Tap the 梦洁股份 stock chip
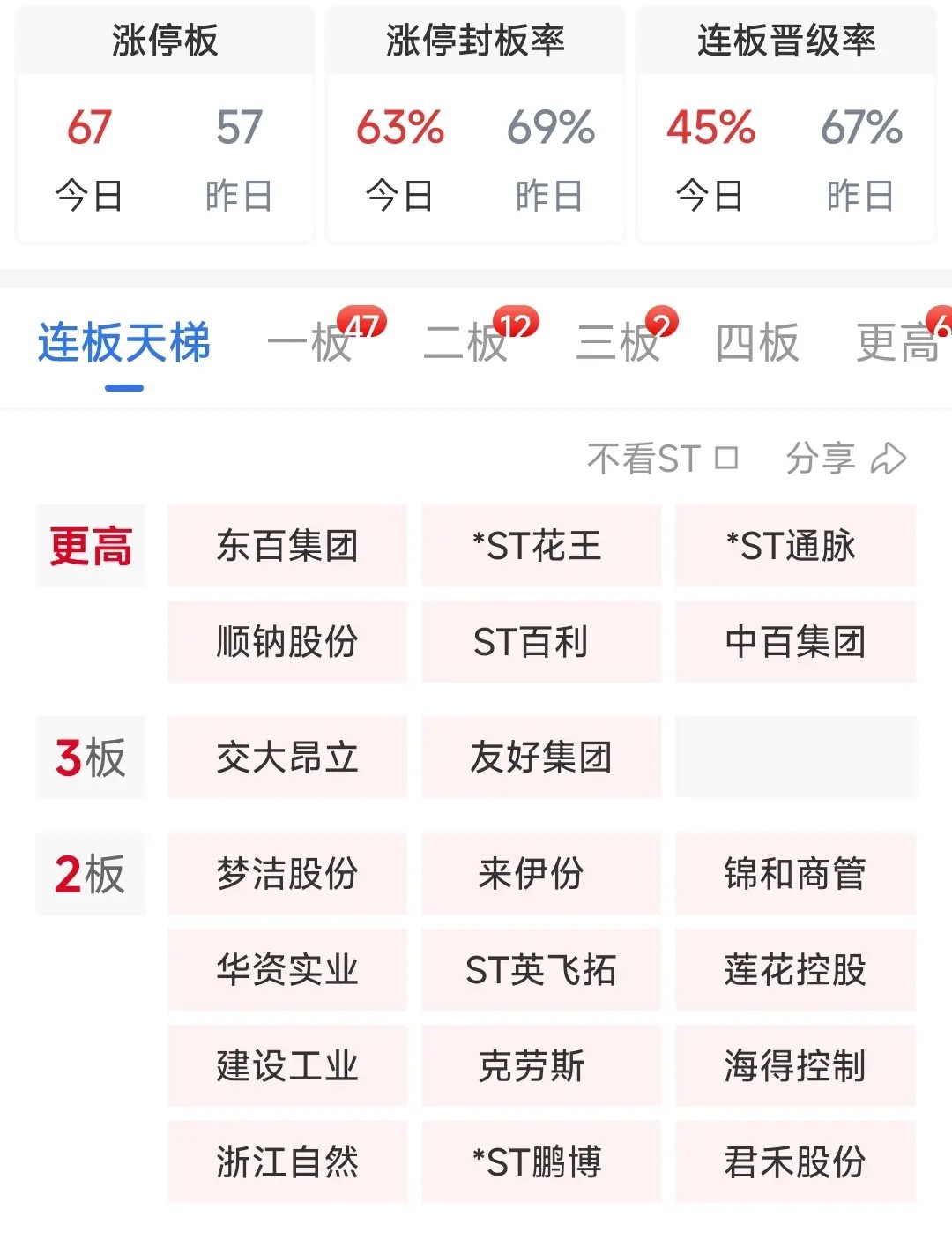 coord(287,874)
